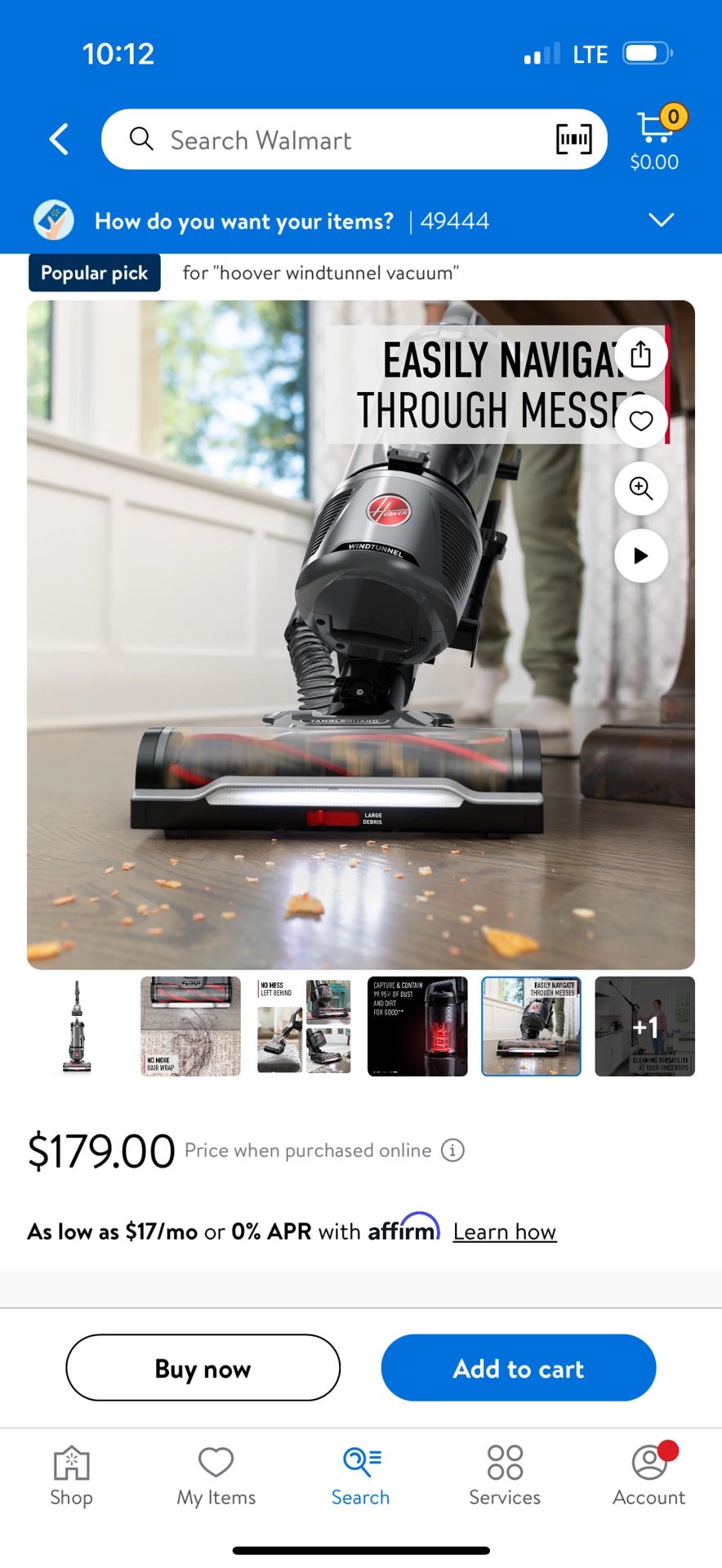Add vacuum to favorites heart

click(x=641, y=421)
